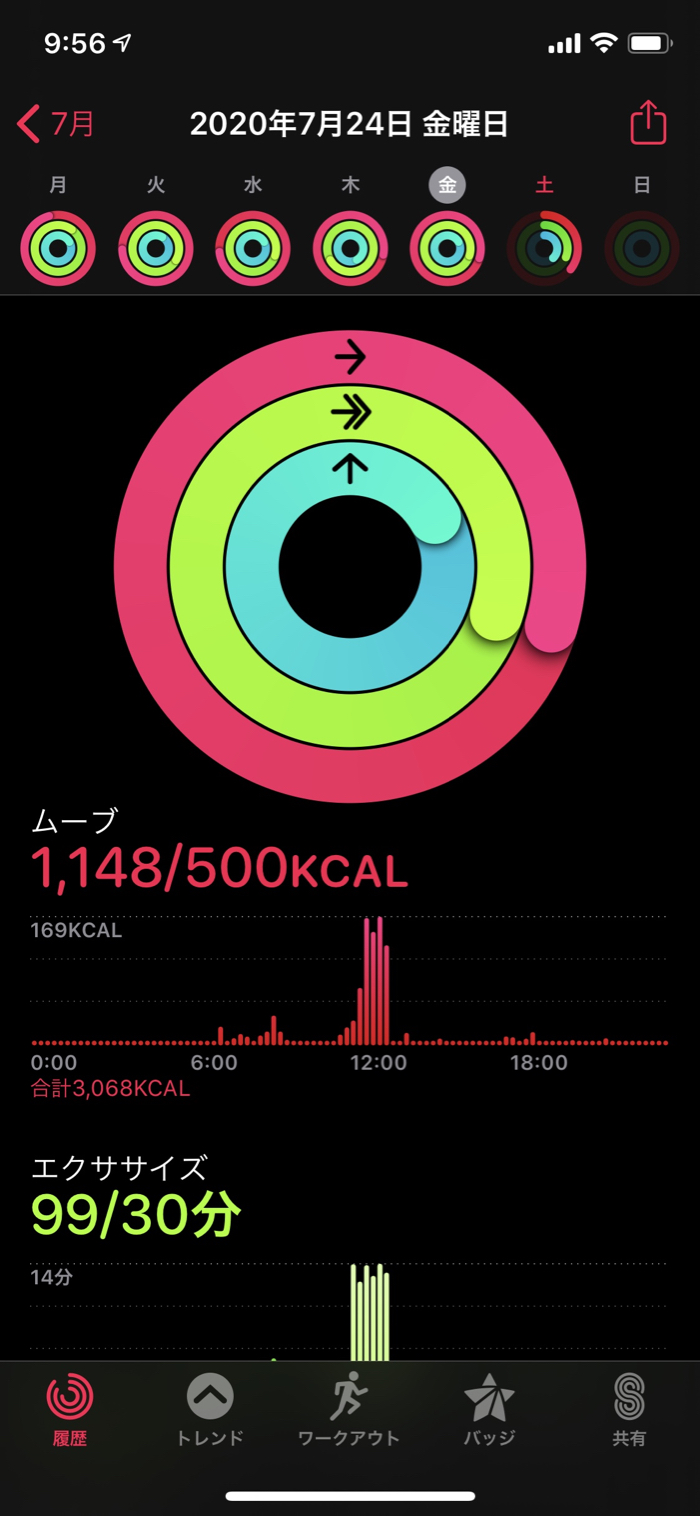Select Saturday (土) activity rings
The width and height of the screenshot is (700, 1516).
coord(544,248)
